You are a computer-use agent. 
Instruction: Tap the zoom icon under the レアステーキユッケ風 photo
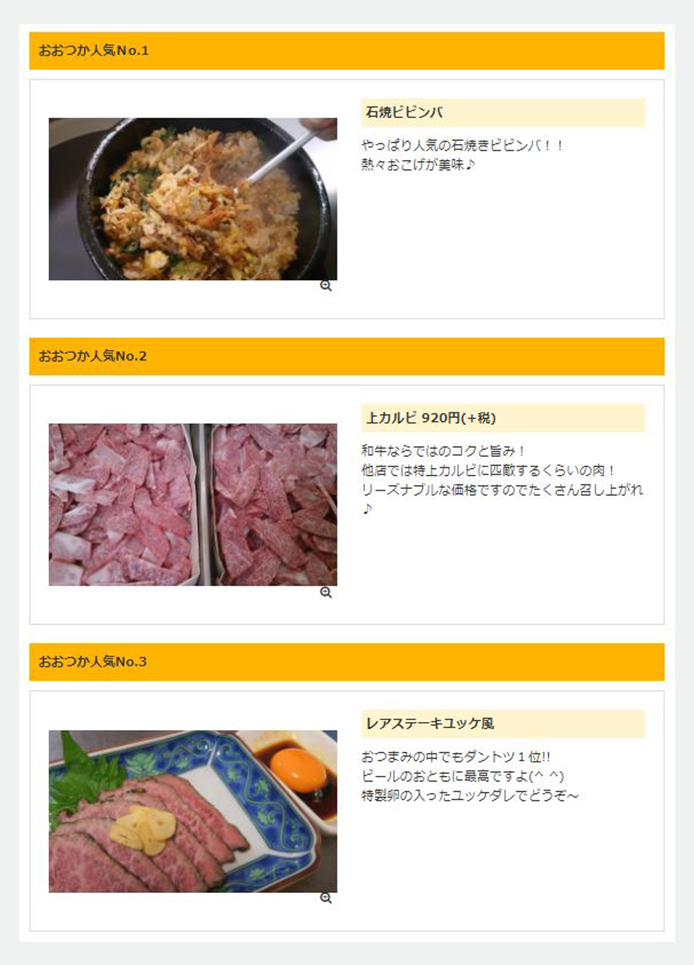(x=326, y=898)
